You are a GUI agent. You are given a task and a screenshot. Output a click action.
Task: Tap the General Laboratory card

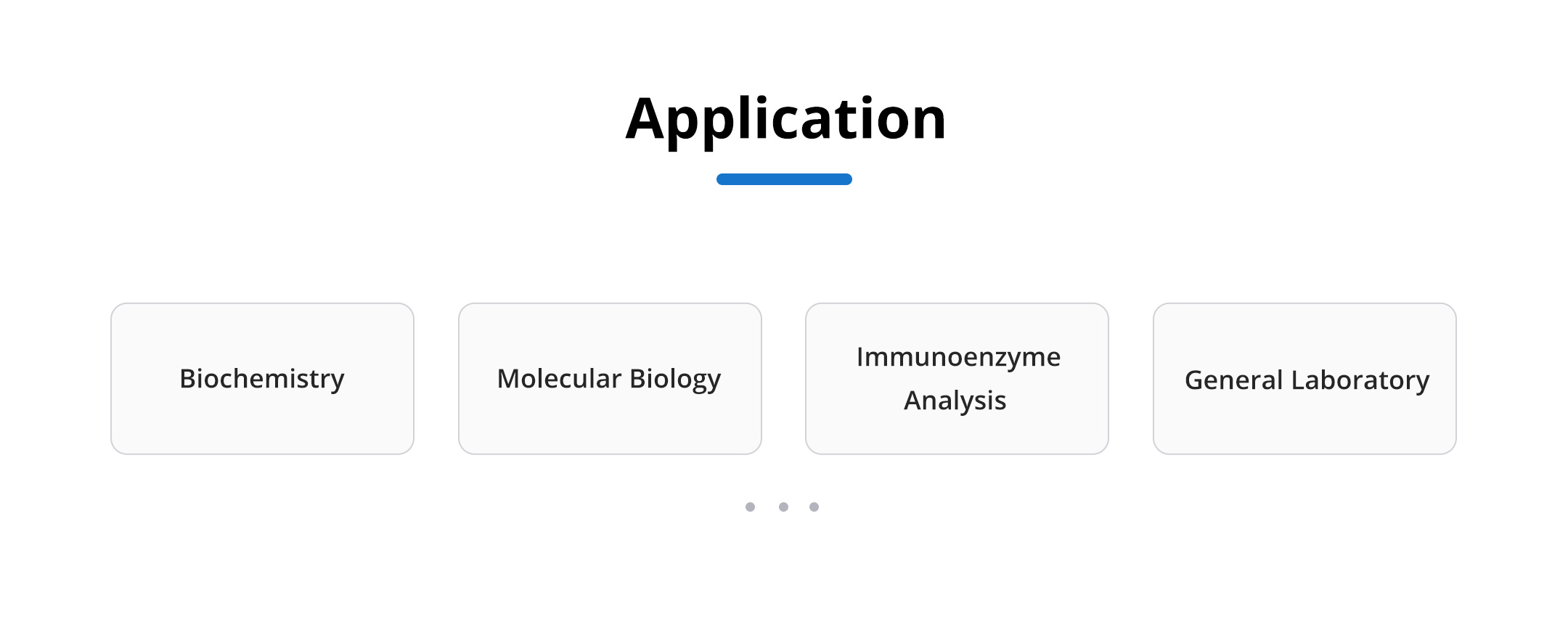coord(1304,379)
